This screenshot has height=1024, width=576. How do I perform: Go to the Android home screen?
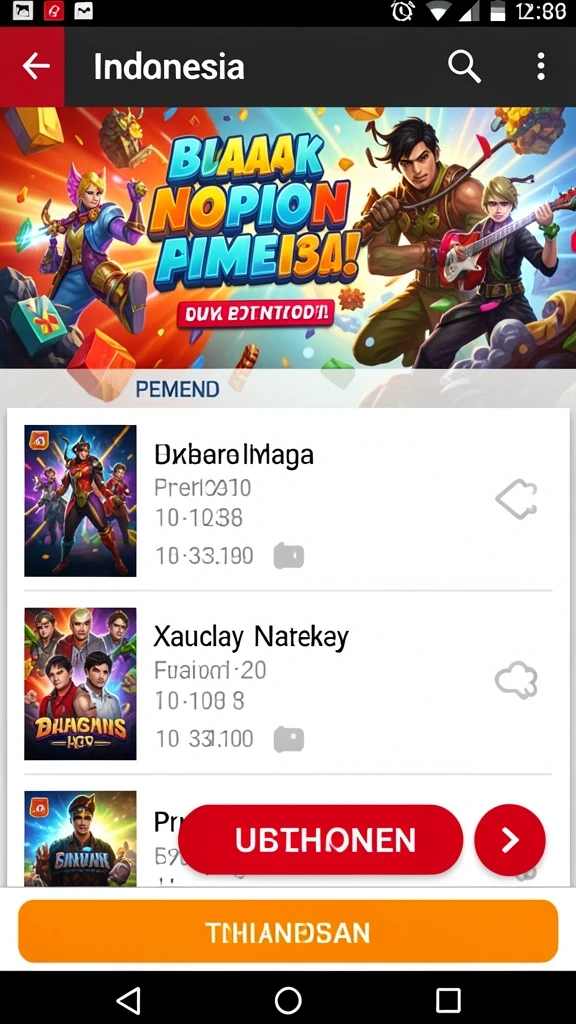click(288, 999)
